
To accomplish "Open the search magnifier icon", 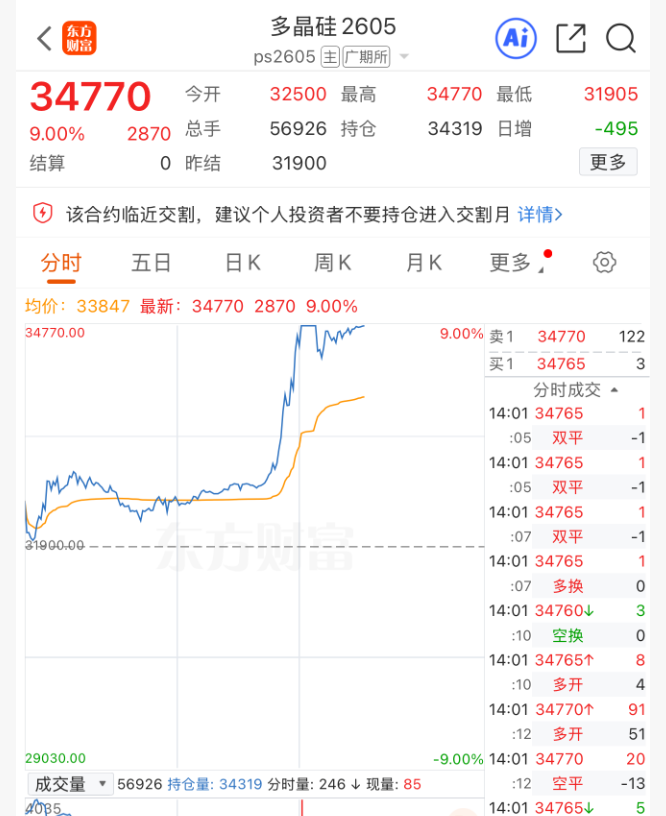I will pos(621,38).
